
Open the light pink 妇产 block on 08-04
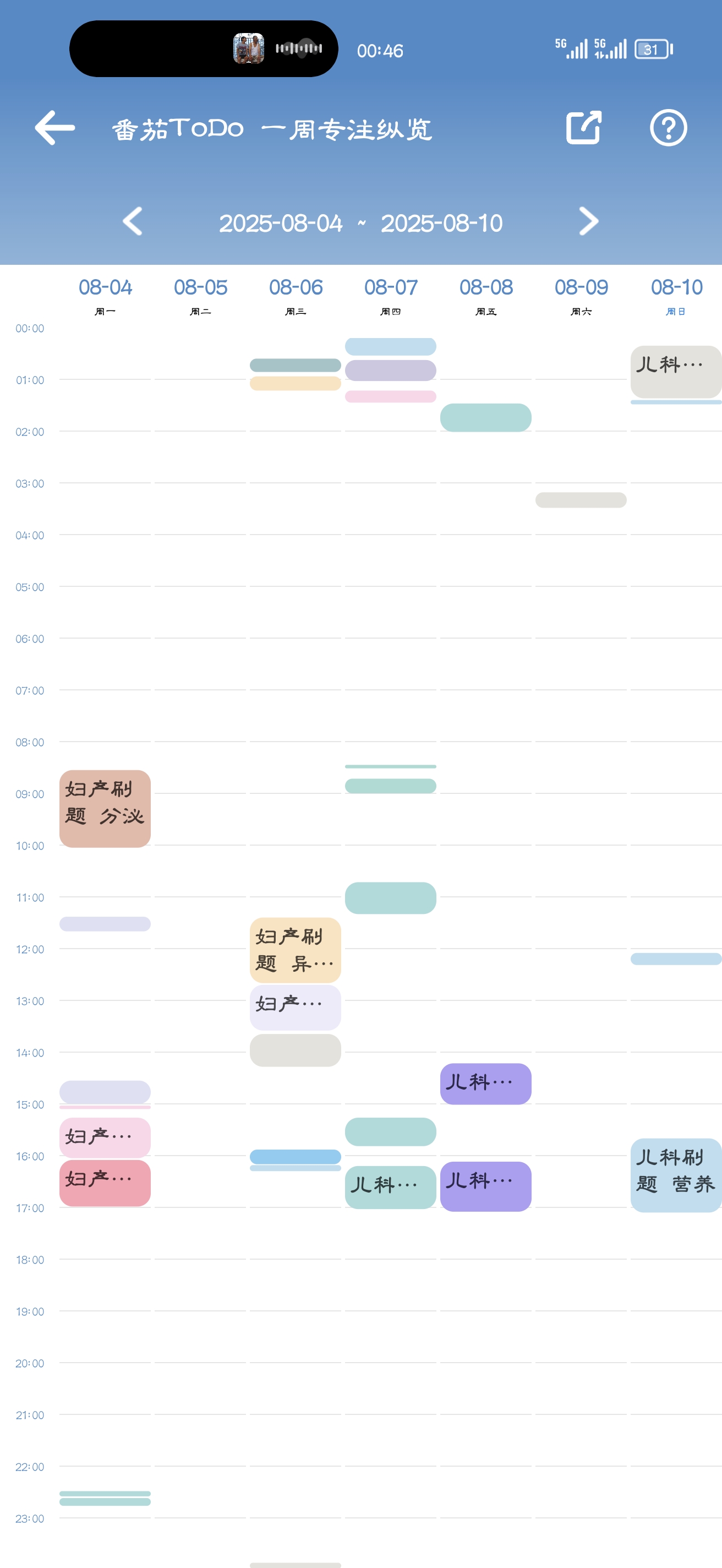(105, 1137)
